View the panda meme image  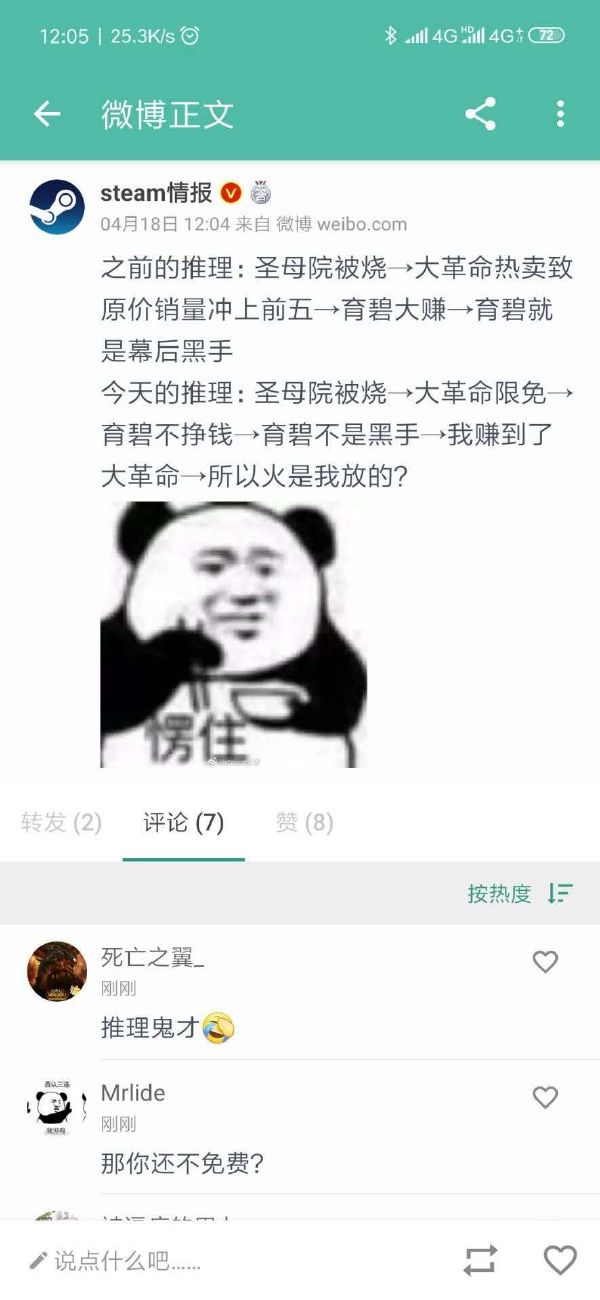pos(233,634)
